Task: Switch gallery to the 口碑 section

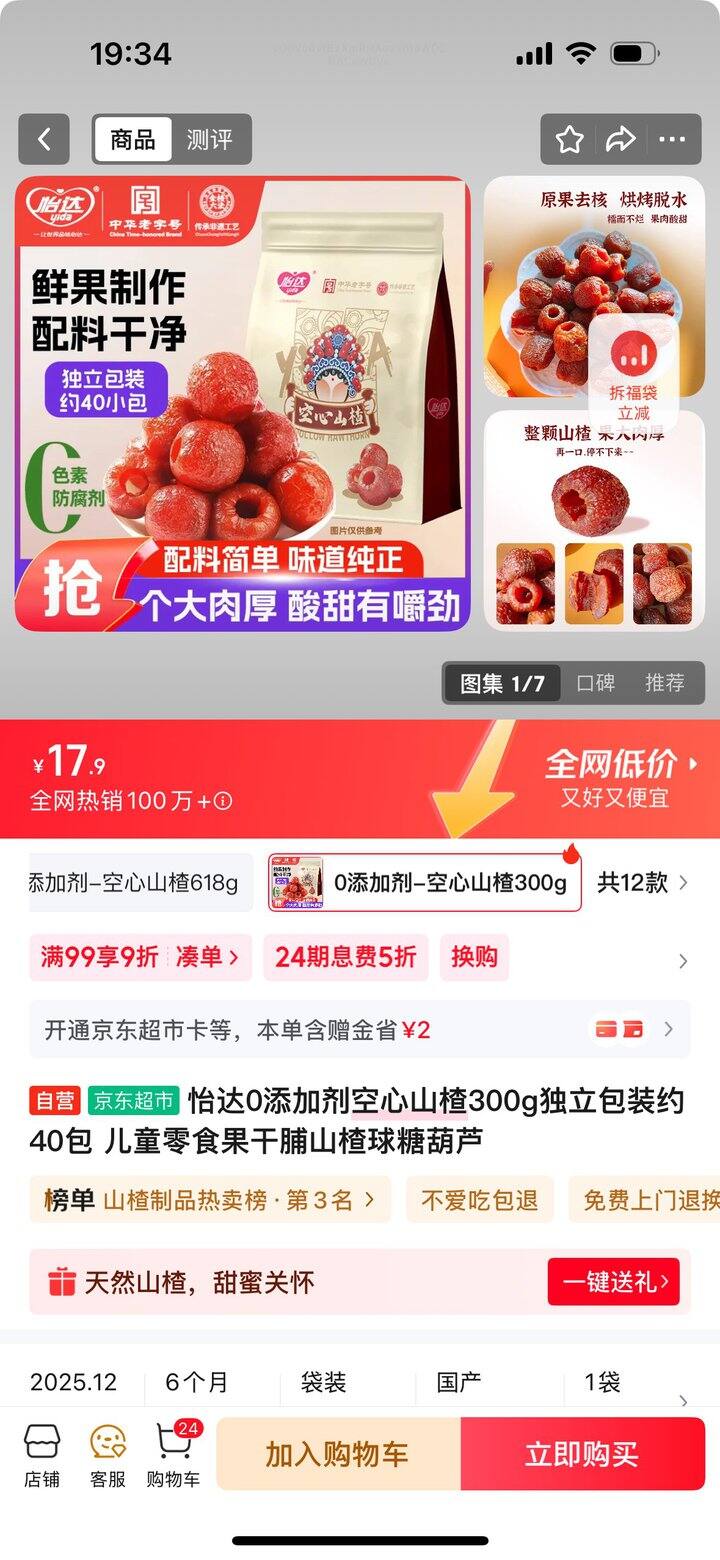Action: pyautogui.click(x=595, y=683)
